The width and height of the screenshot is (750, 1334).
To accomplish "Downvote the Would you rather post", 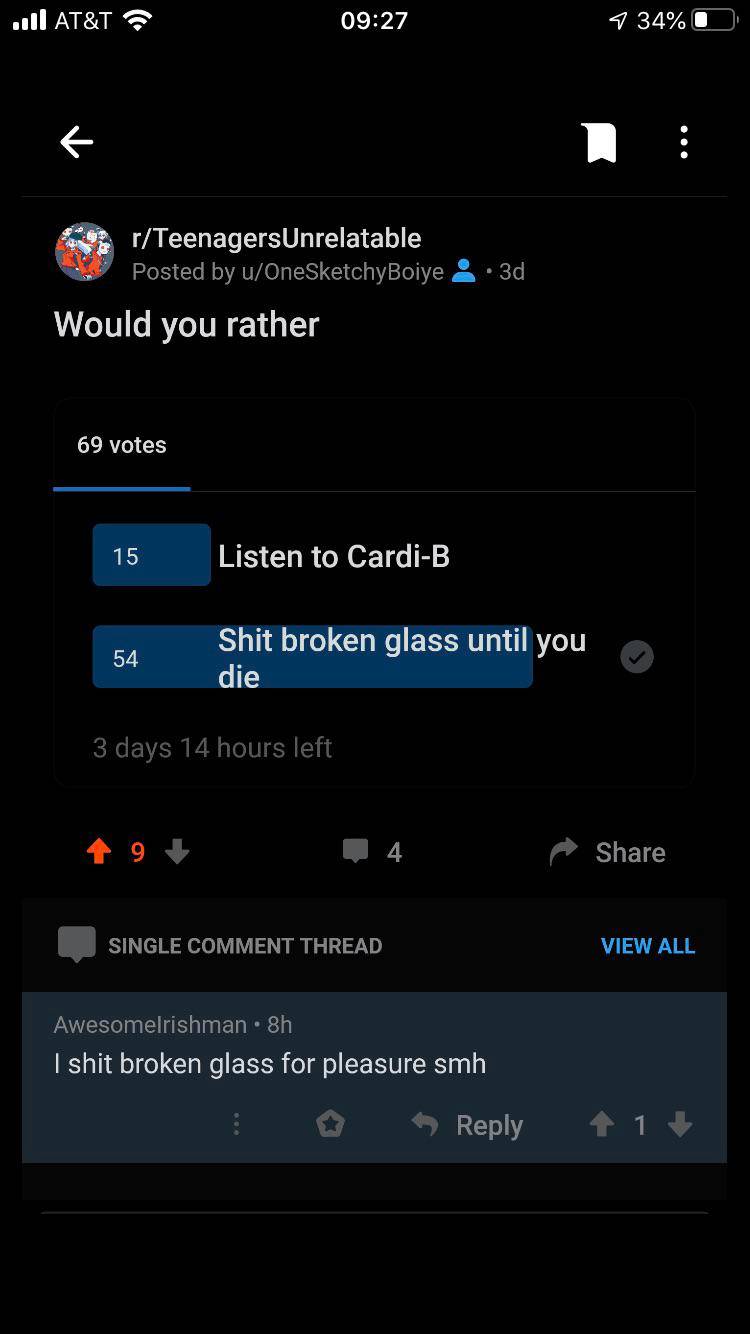I will (177, 851).
